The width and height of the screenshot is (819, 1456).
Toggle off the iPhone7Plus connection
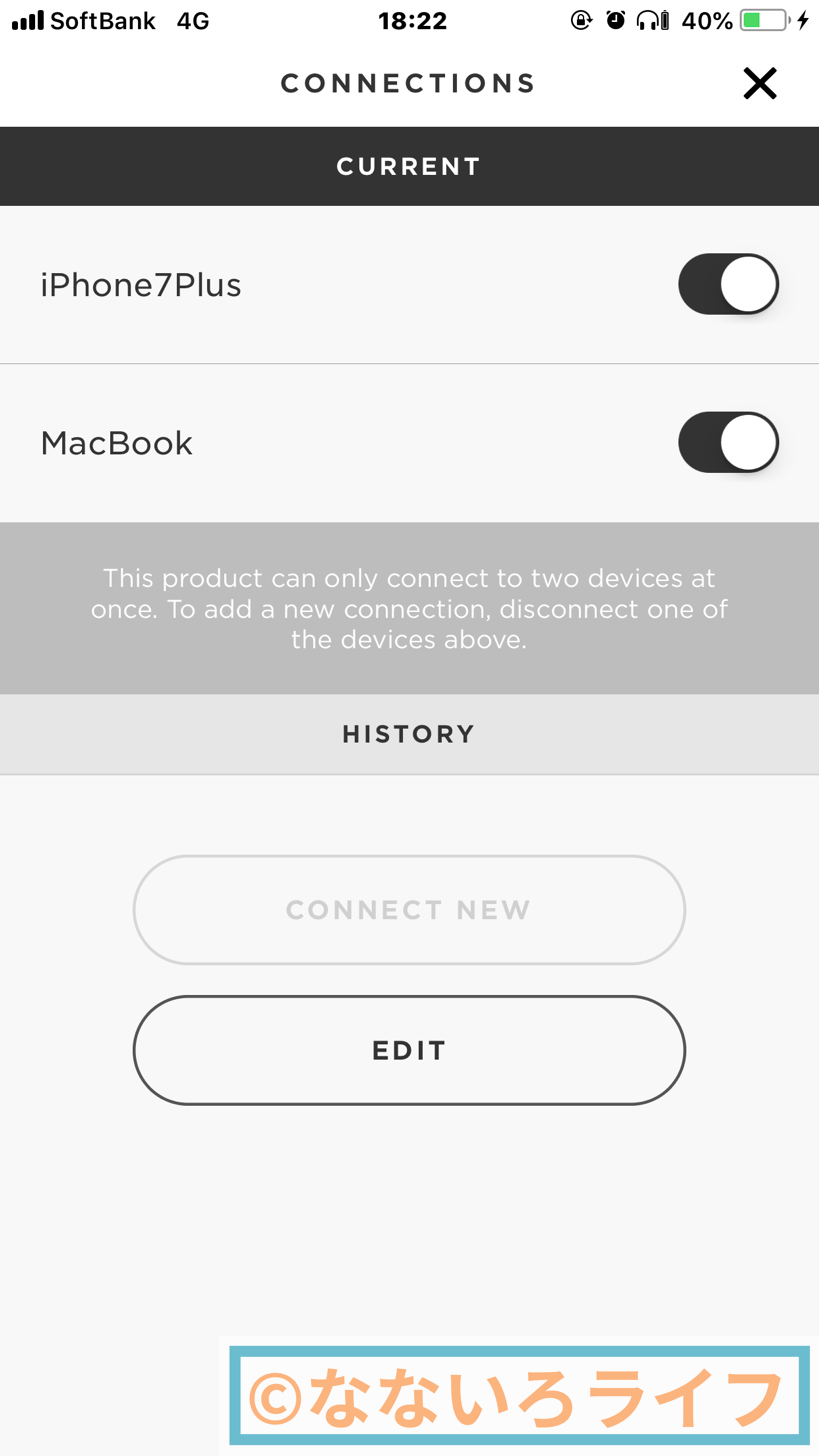point(728,285)
